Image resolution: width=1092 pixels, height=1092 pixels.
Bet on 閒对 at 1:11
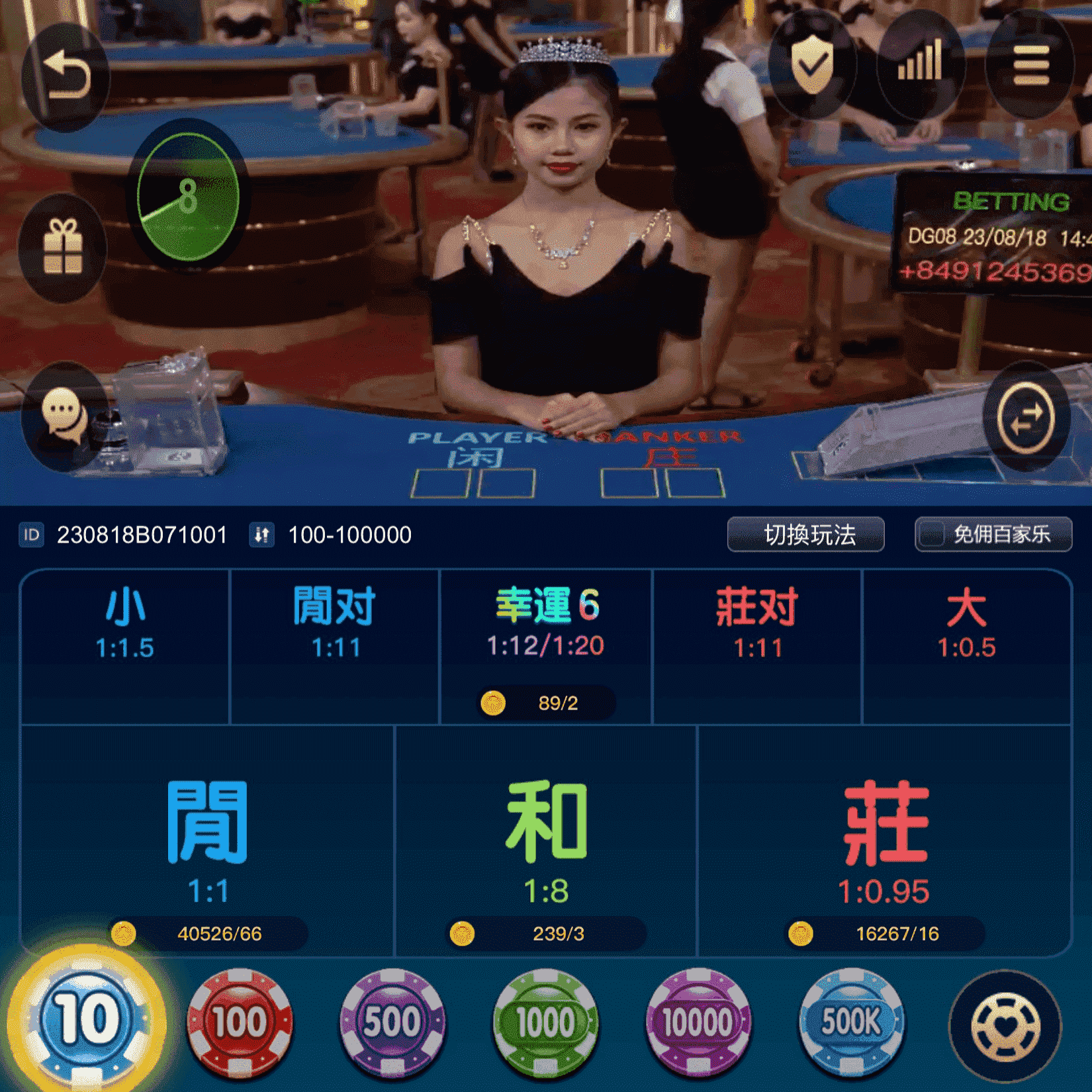click(335, 645)
